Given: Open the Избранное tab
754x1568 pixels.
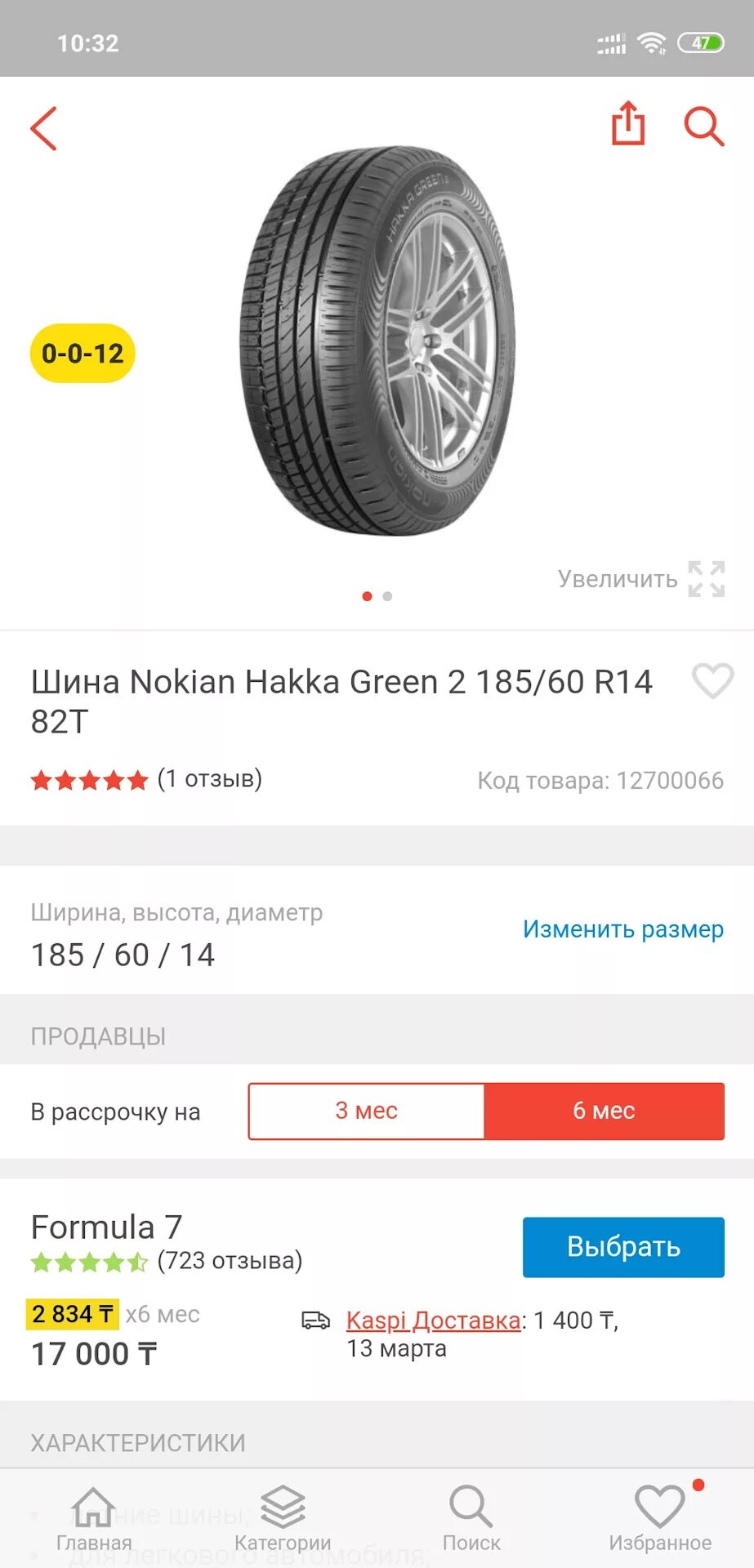Looking at the screenshot, I should pos(660,1519).
